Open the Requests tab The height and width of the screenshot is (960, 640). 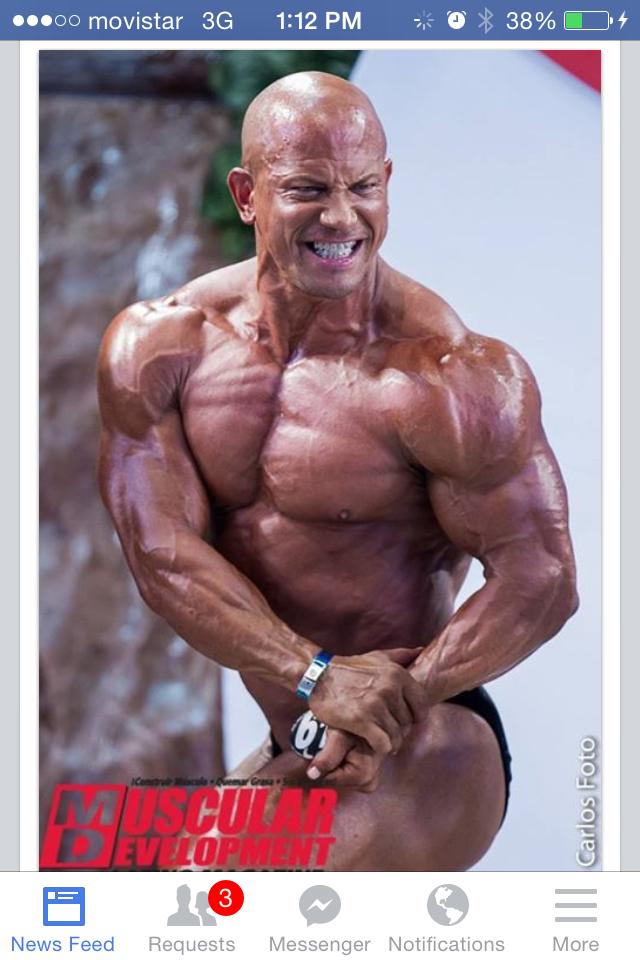point(191,919)
